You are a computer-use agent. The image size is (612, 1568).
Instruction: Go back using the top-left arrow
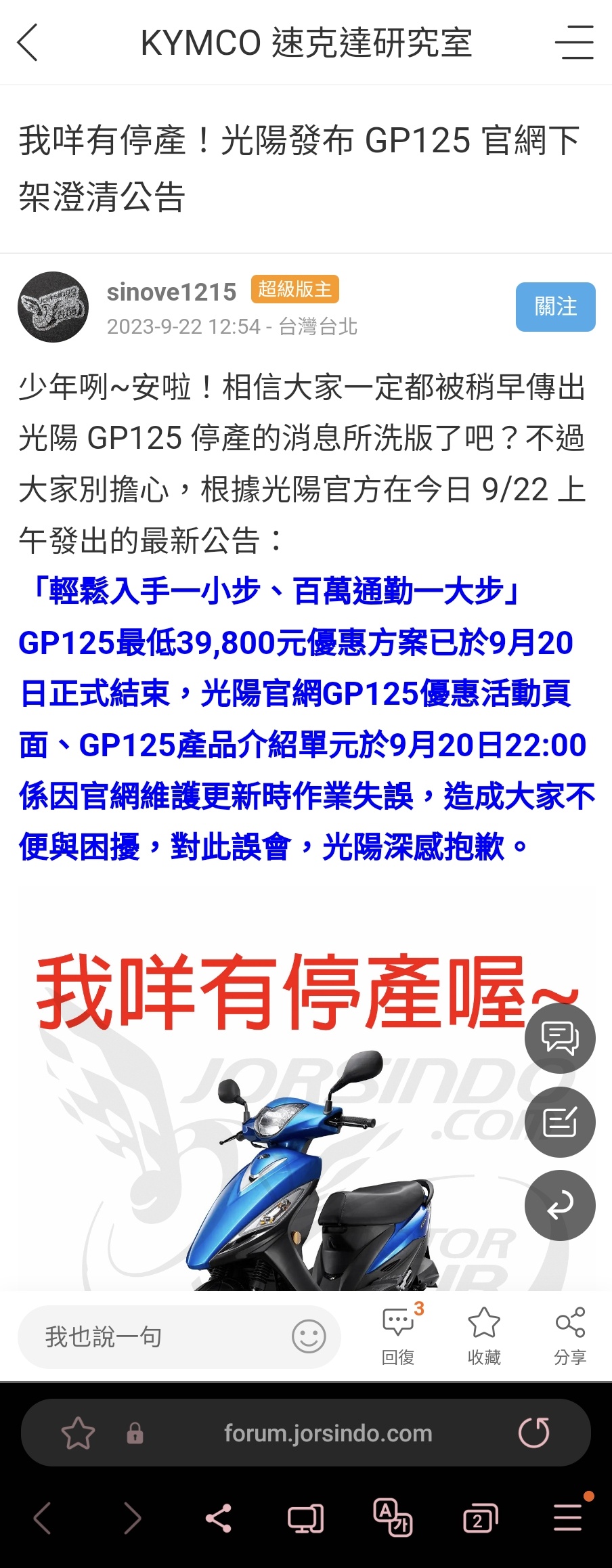pyautogui.click(x=28, y=43)
